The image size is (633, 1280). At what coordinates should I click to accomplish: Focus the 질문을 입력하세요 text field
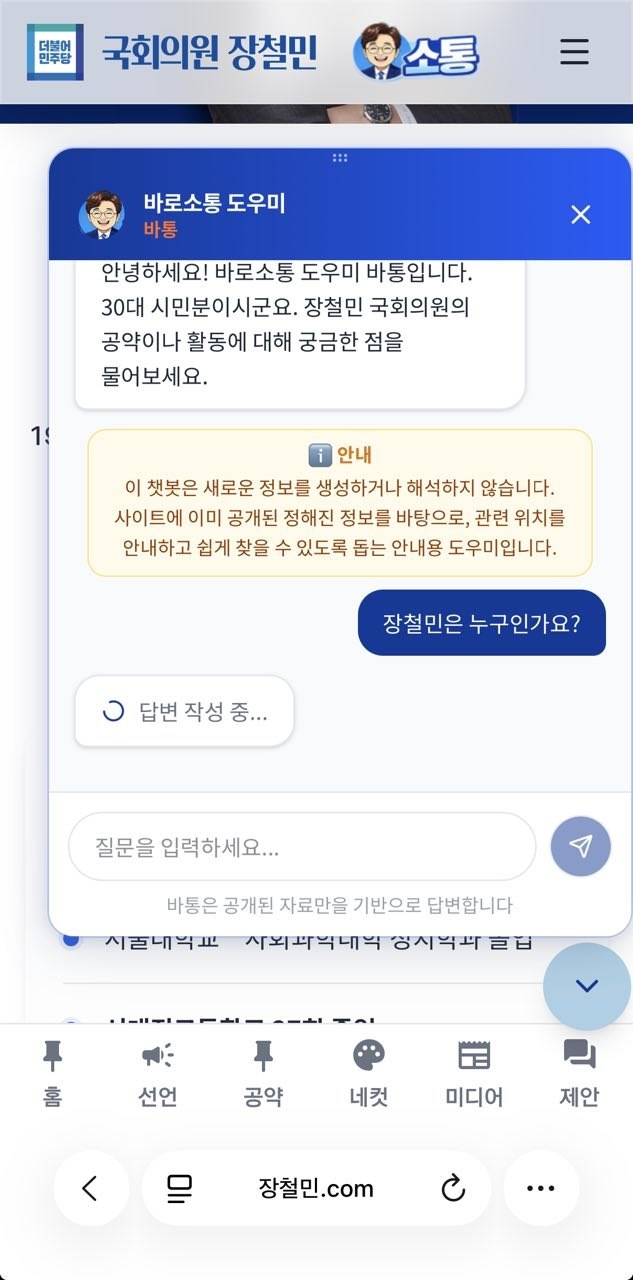301,847
